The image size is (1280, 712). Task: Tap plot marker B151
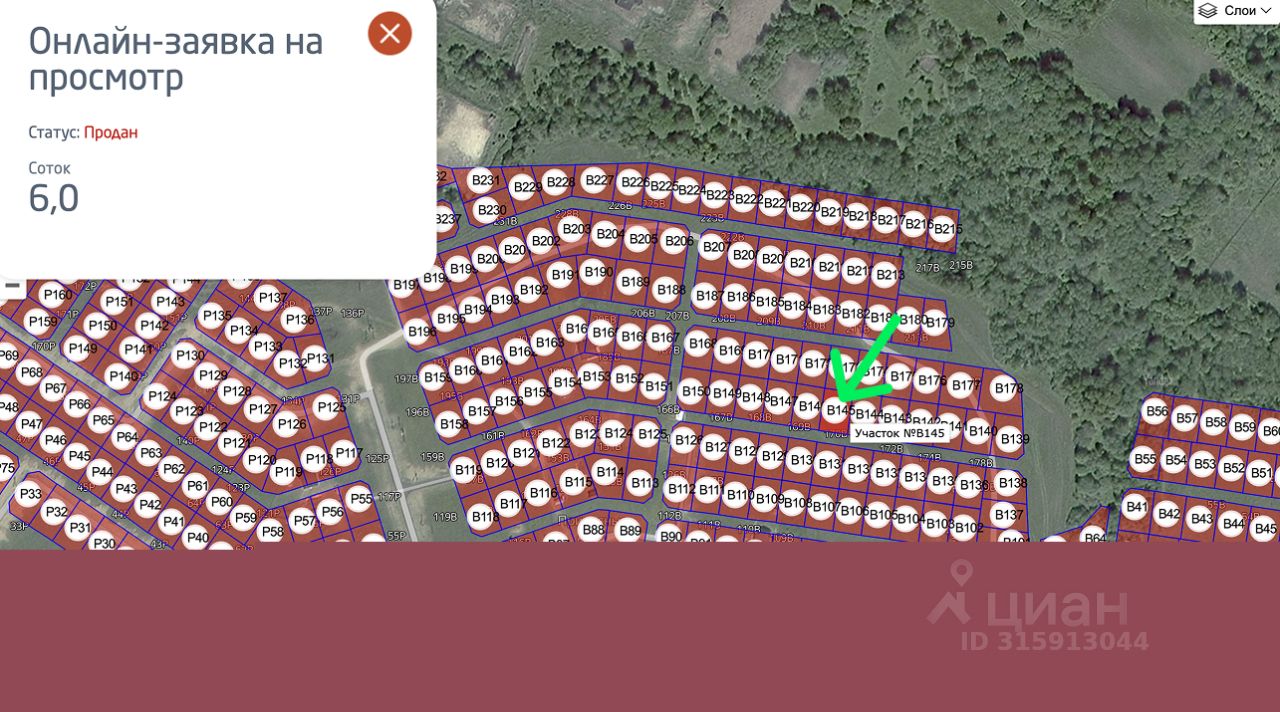(658, 386)
